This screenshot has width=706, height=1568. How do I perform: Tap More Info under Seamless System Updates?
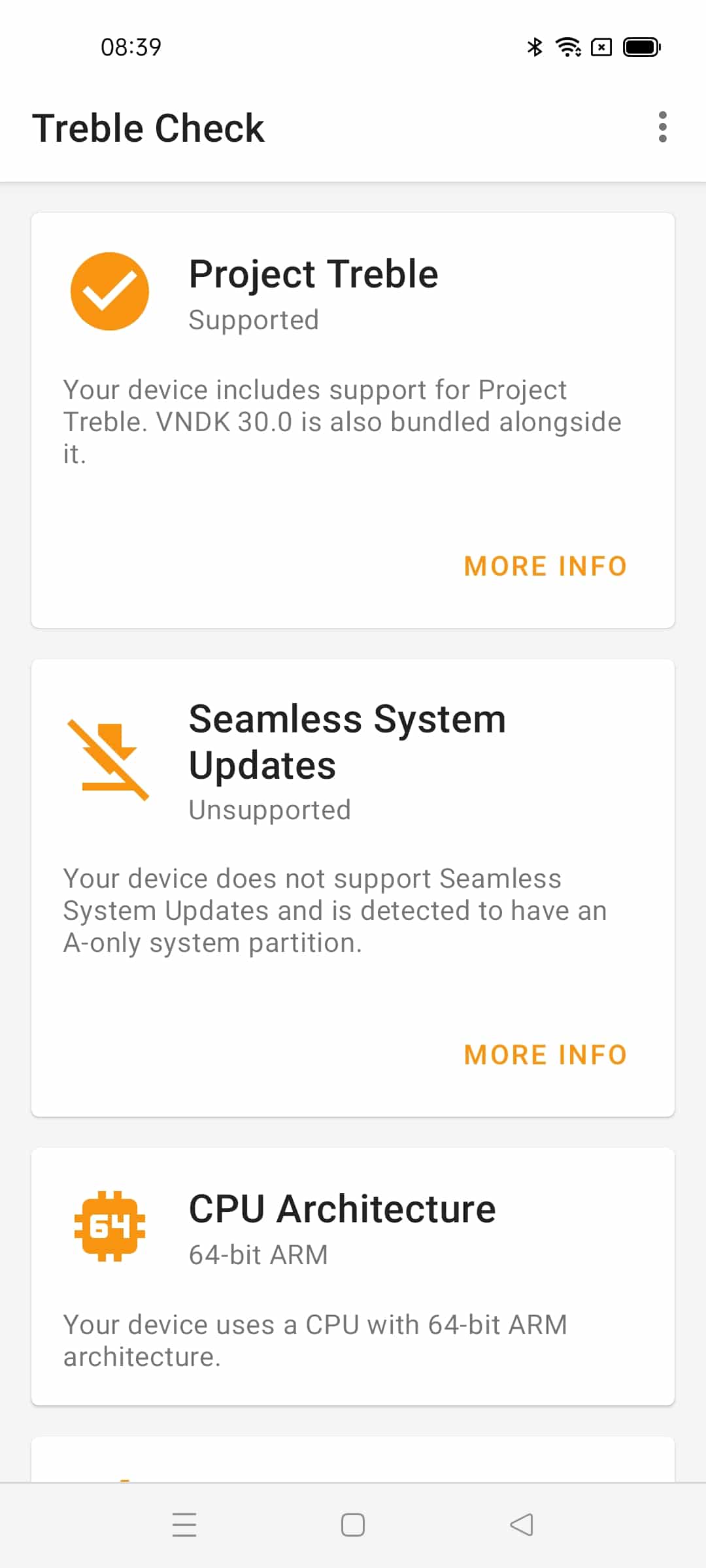[x=546, y=1054]
